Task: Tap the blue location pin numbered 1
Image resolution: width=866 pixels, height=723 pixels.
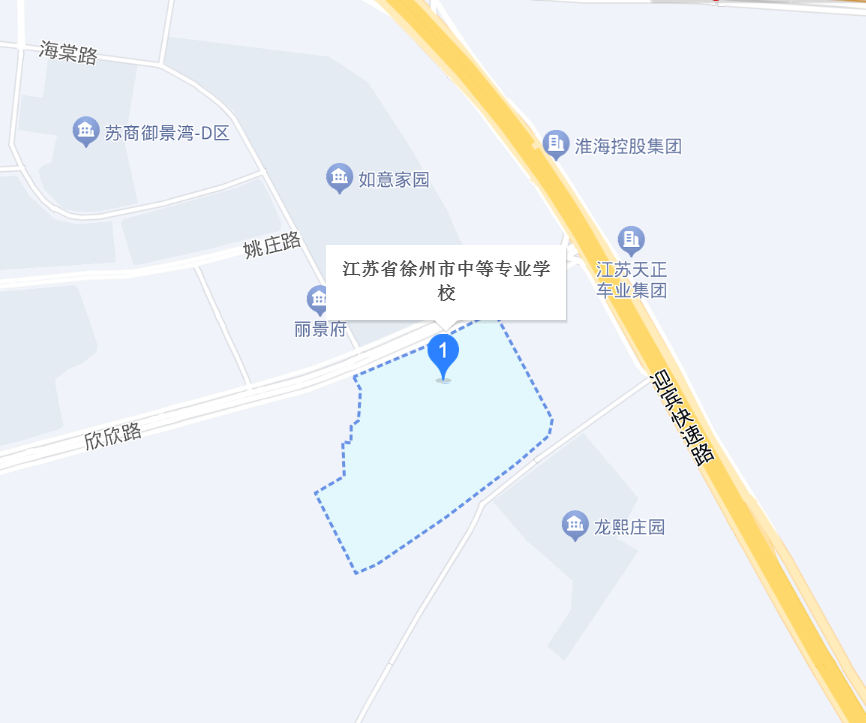Action: (x=443, y=355)
